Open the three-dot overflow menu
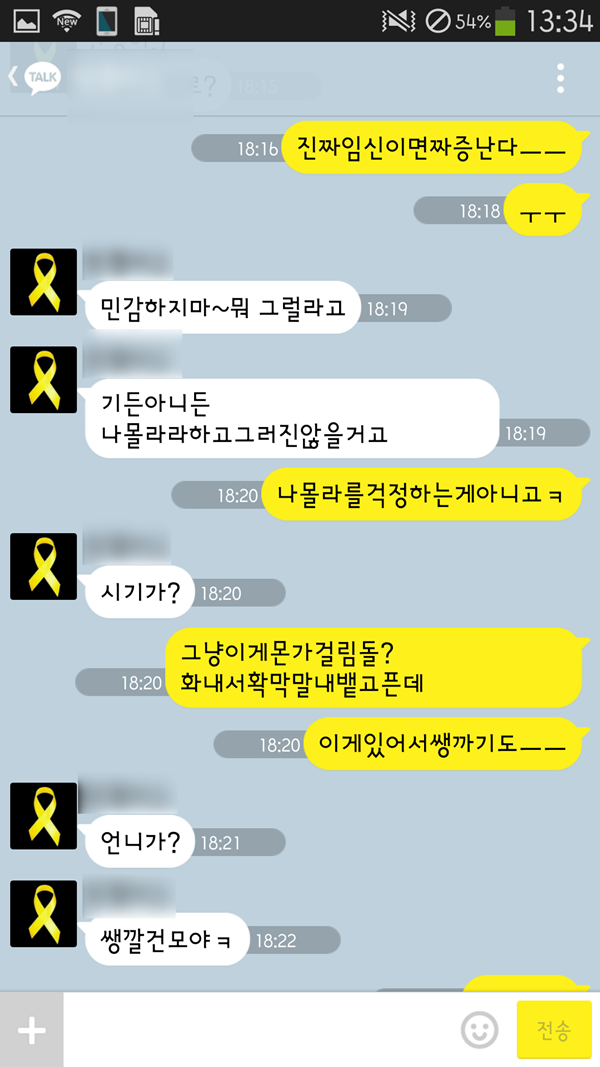Viewport: 600px width, 1067px height. (x=561, y=78)
